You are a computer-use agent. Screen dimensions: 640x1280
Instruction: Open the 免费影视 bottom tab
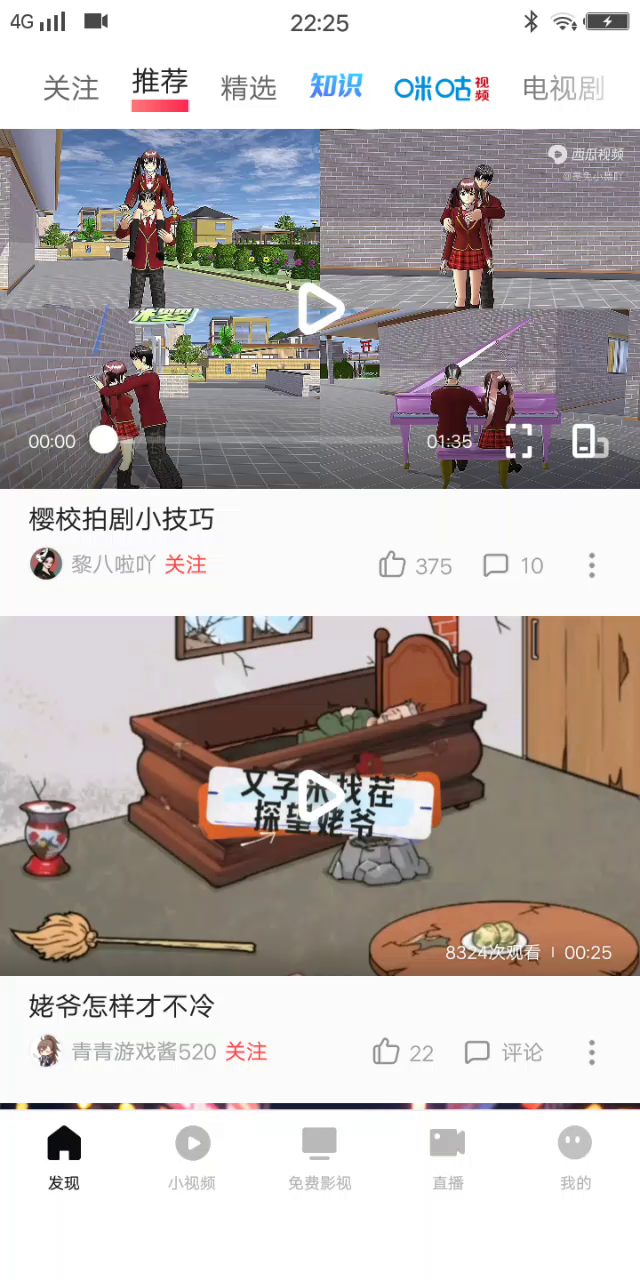(x=320, y=1157)
